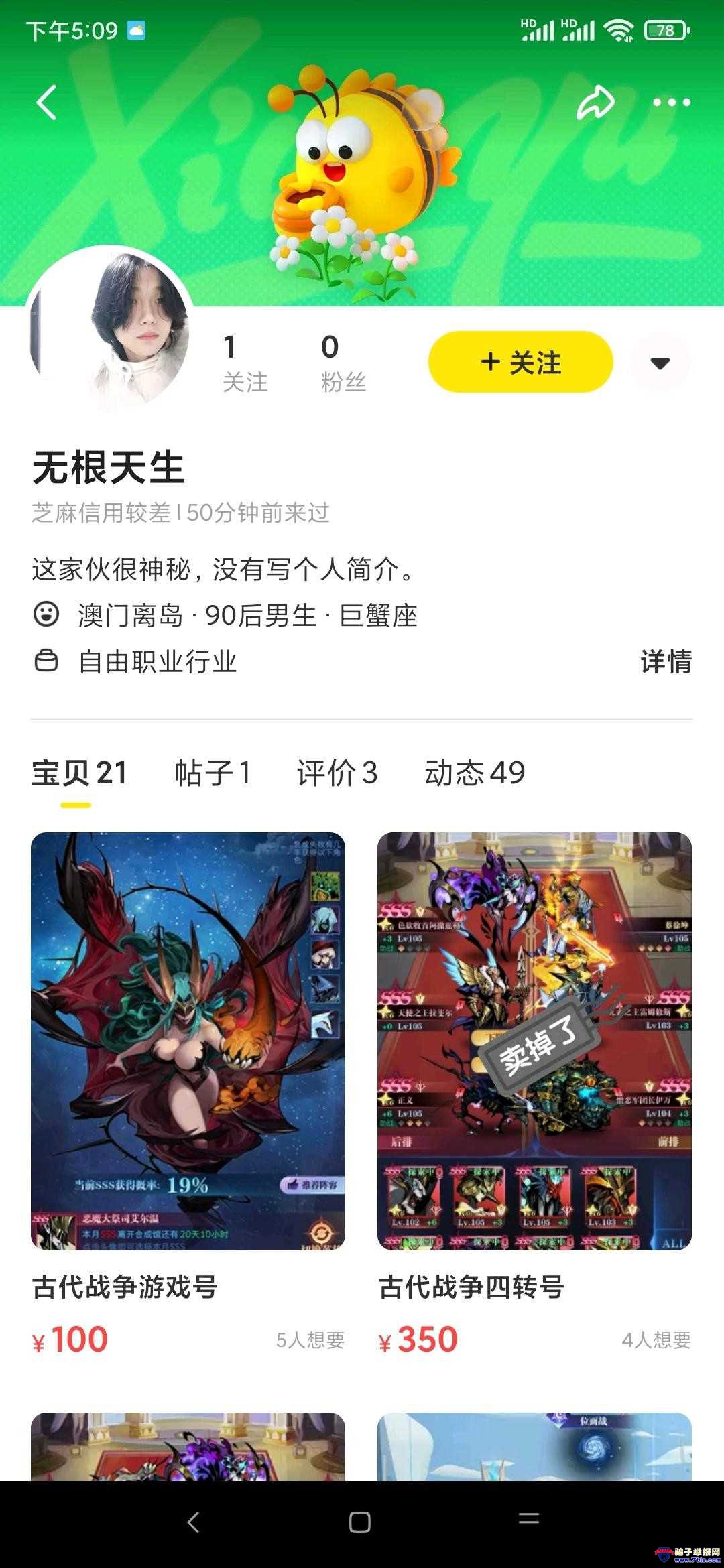Go back using the top-left arrow

coord(46,103)
